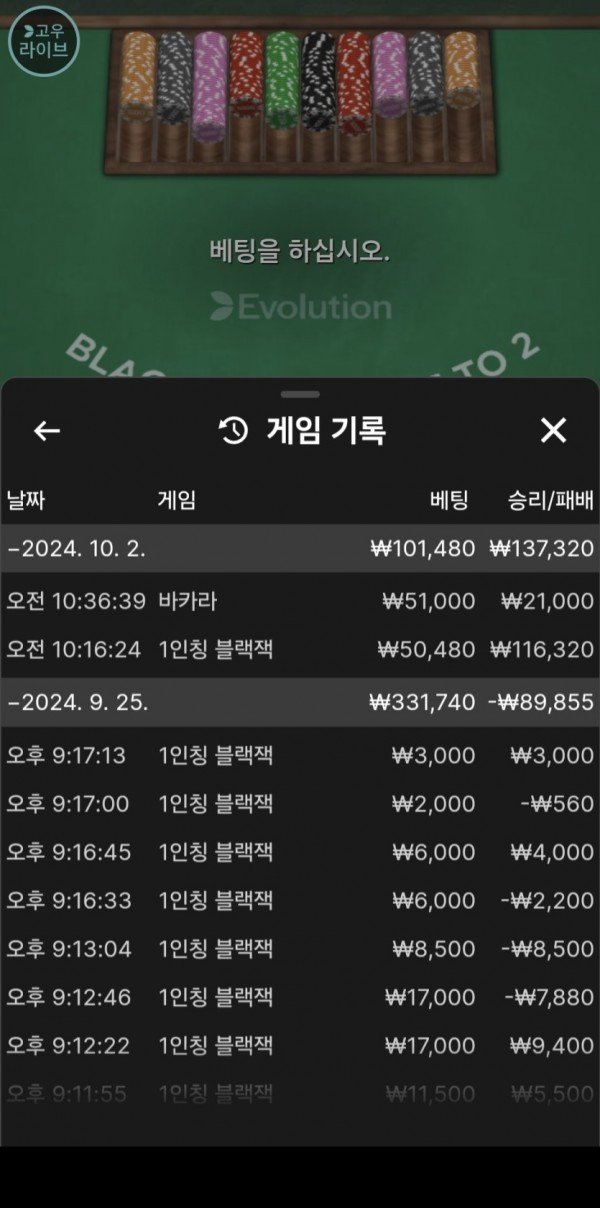Show details for the 오후 9:16:33 game

300,901
